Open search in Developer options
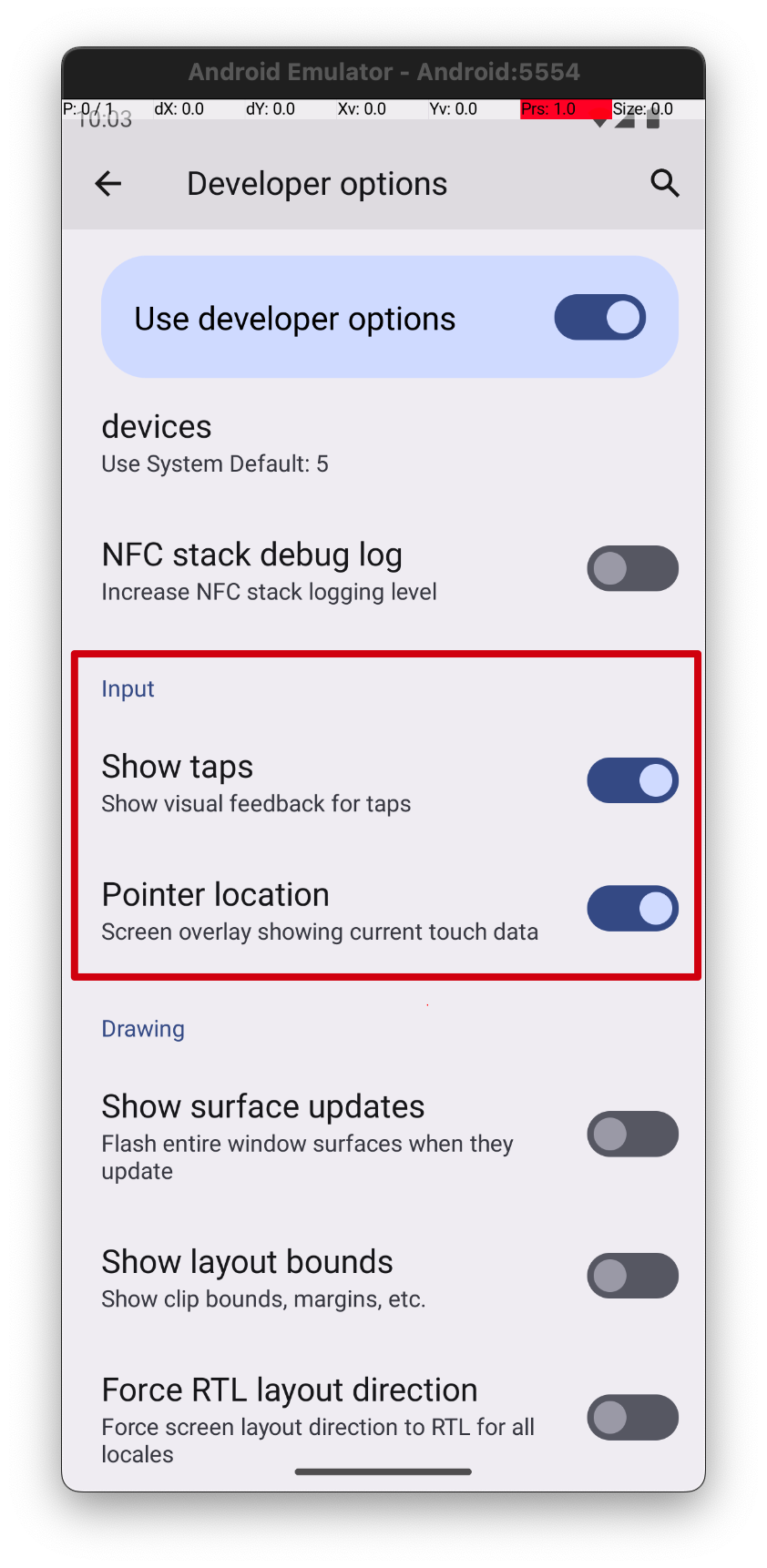Image resolution: width=767 pixels, height=1568 pixels. point(665,184)
